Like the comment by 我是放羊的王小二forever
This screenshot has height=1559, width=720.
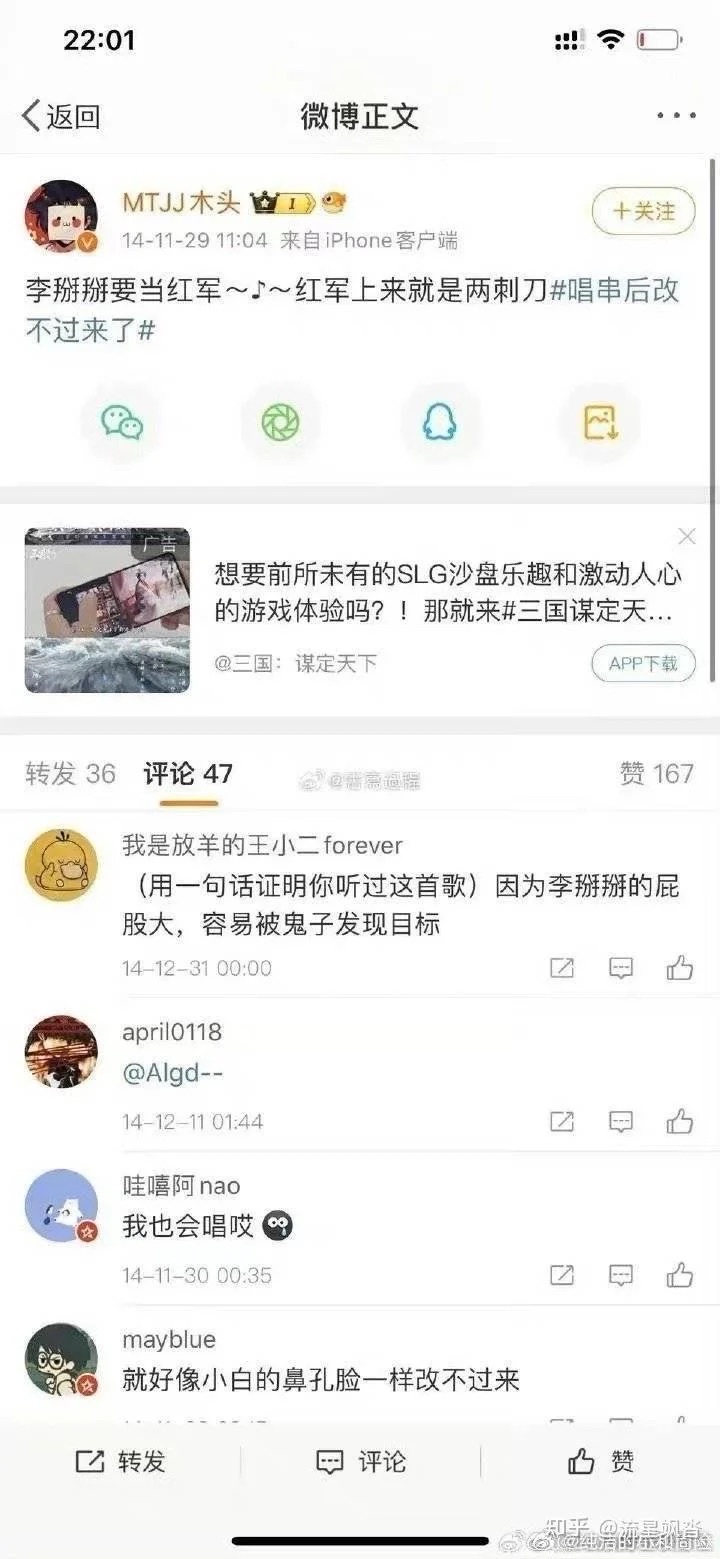(x=680, y=968)
